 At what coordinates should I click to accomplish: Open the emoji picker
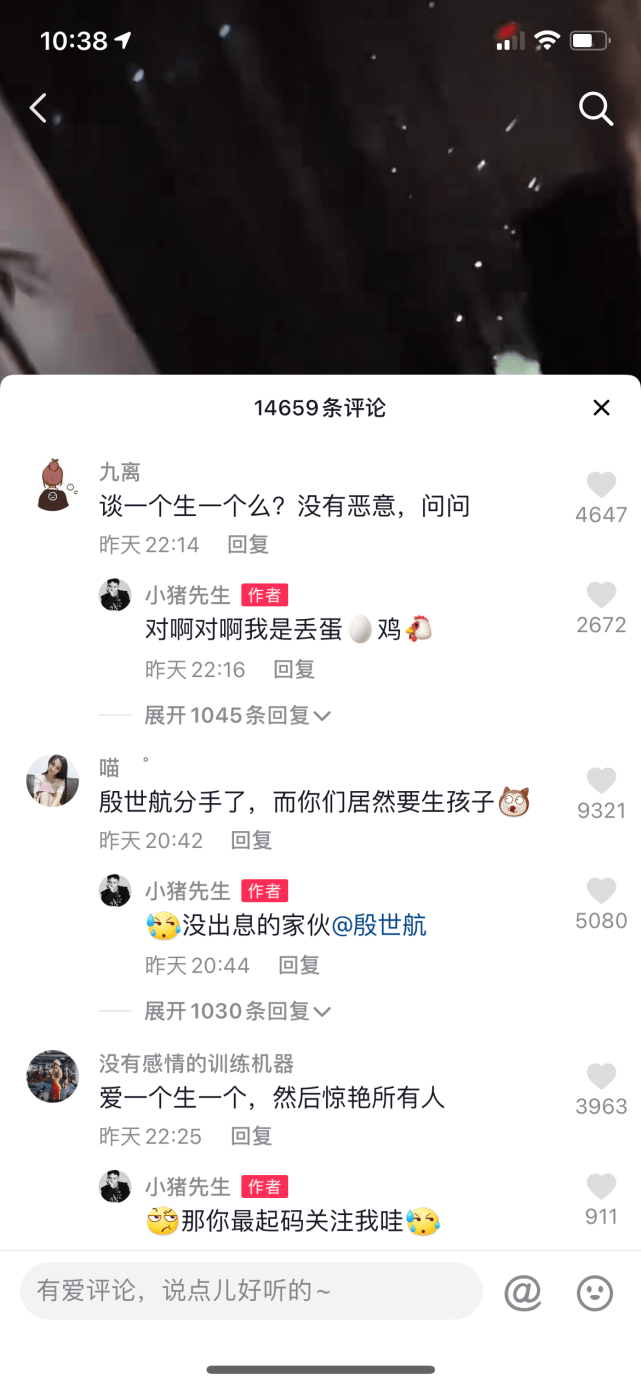click(x=595, y=1292)
